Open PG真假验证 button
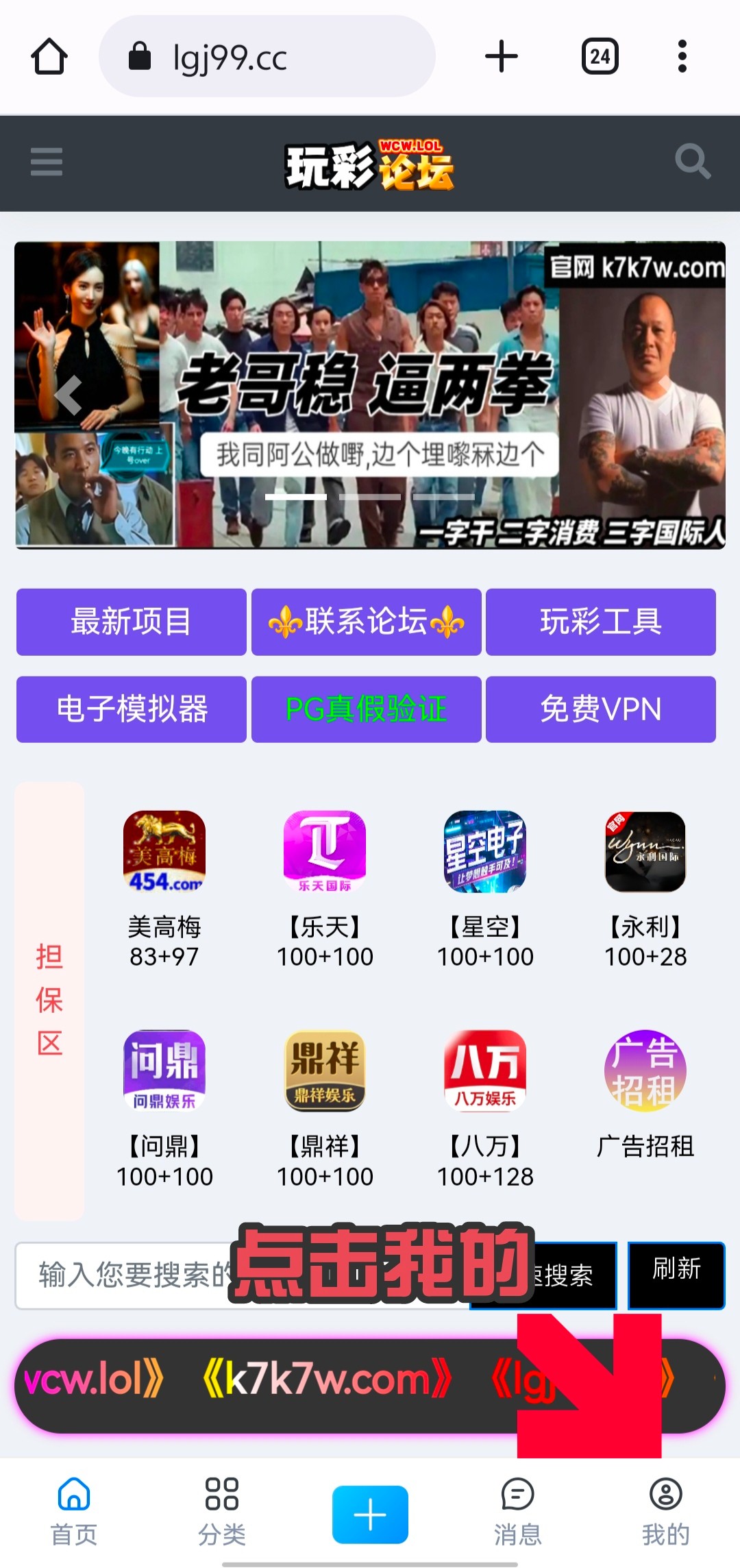 click(366, 709)
